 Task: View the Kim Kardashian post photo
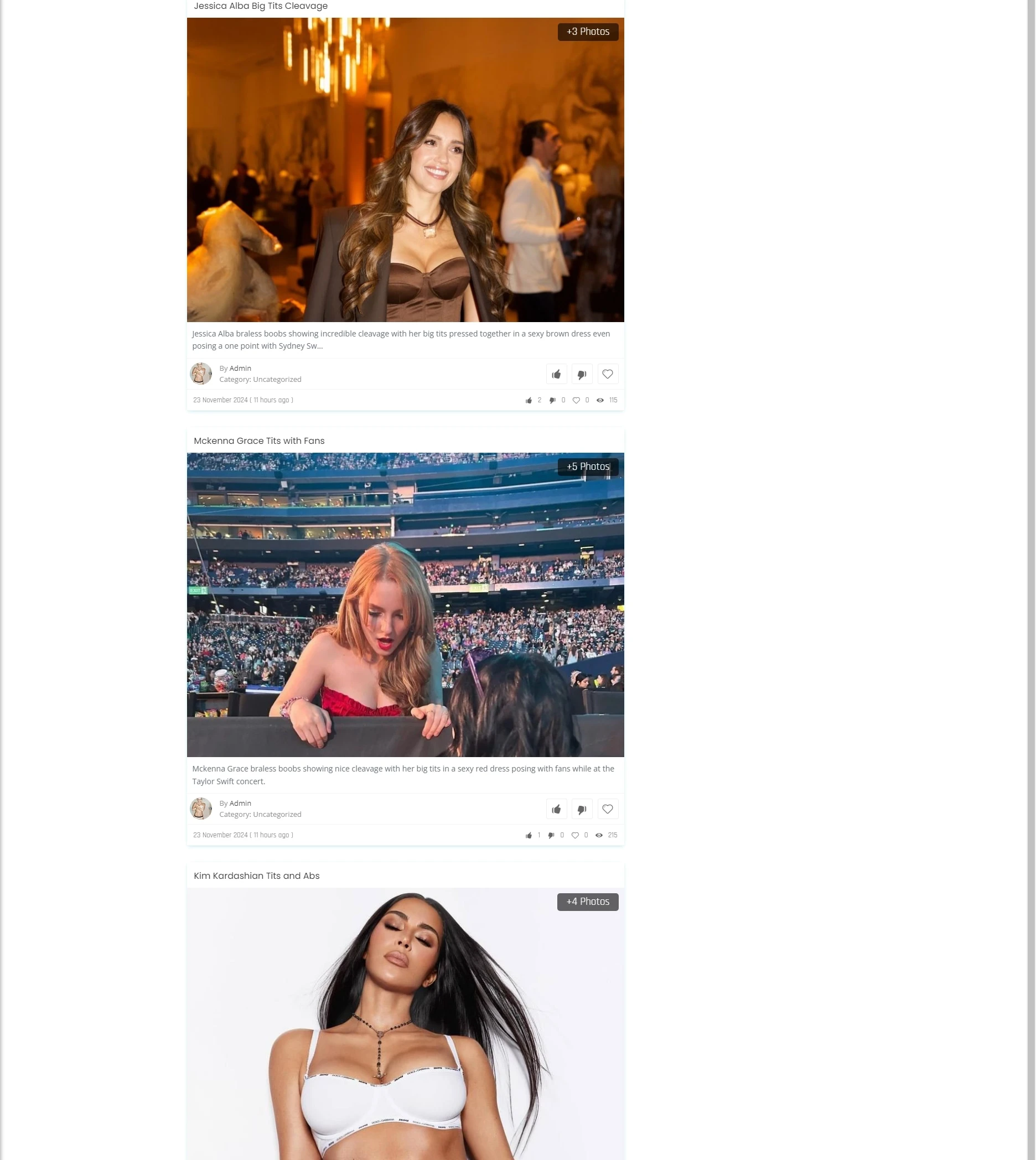pyautogui.click(x=405, y=1024)
